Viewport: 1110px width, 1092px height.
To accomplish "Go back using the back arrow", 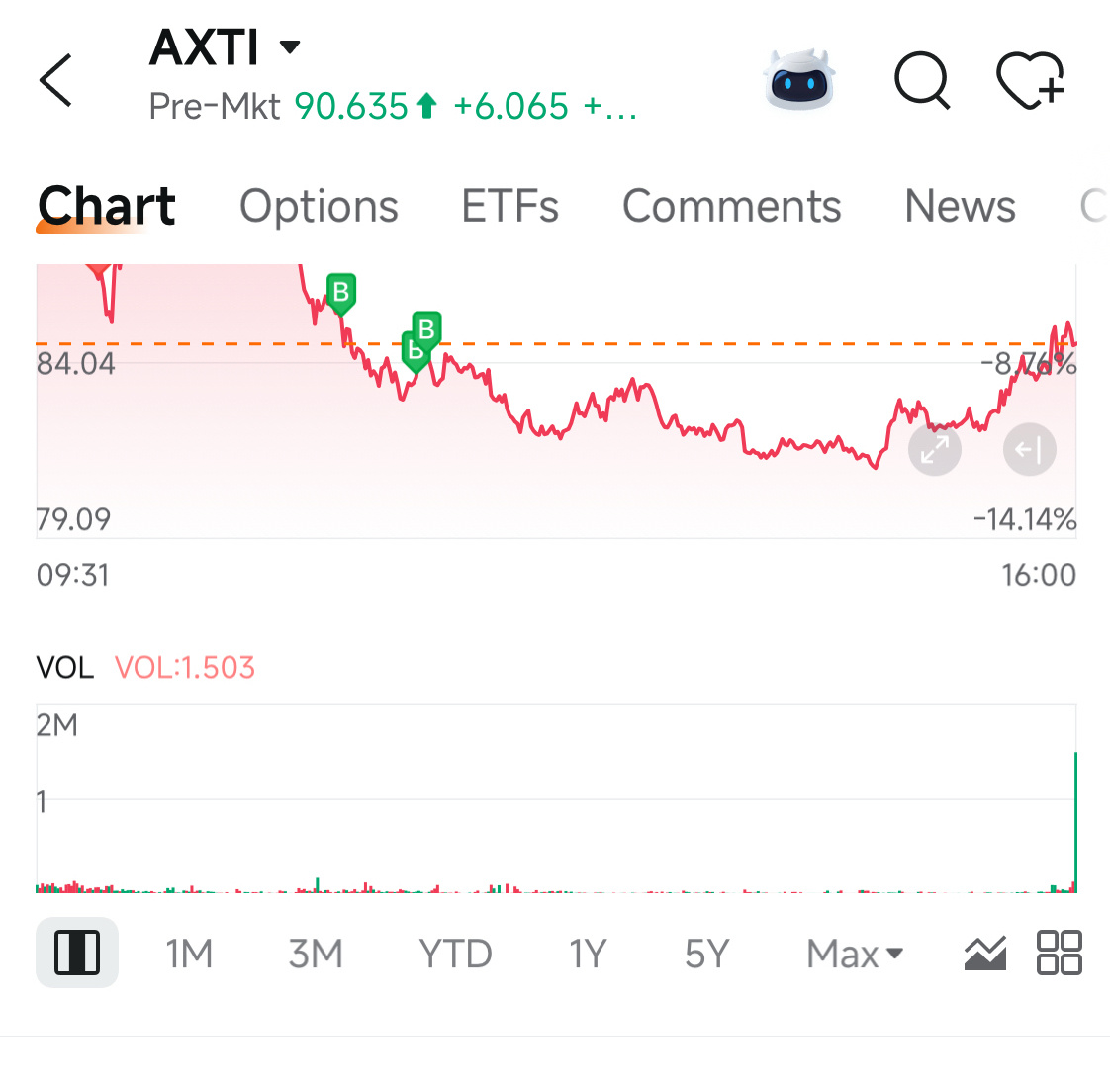I will click(55, 80).
